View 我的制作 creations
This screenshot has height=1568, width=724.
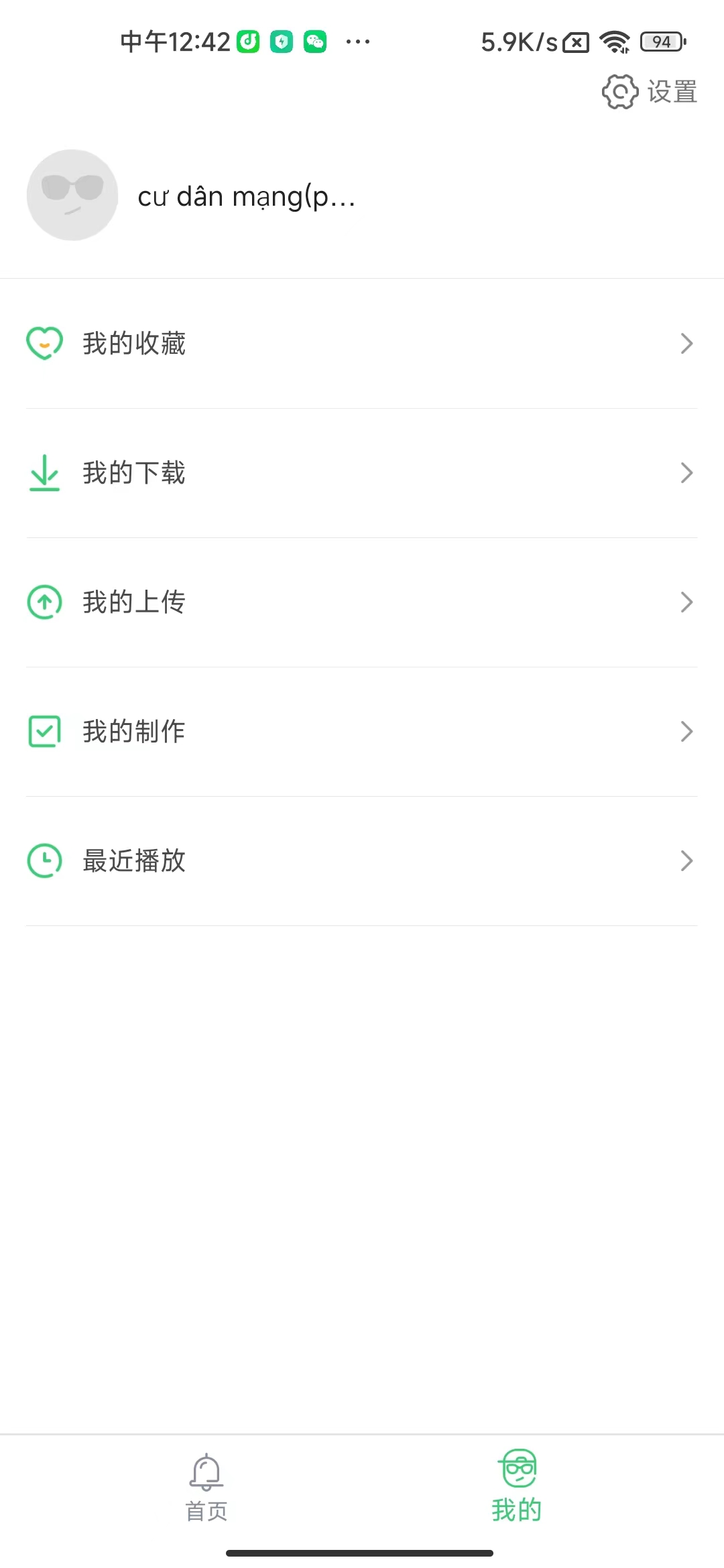(x=362, y=731)
